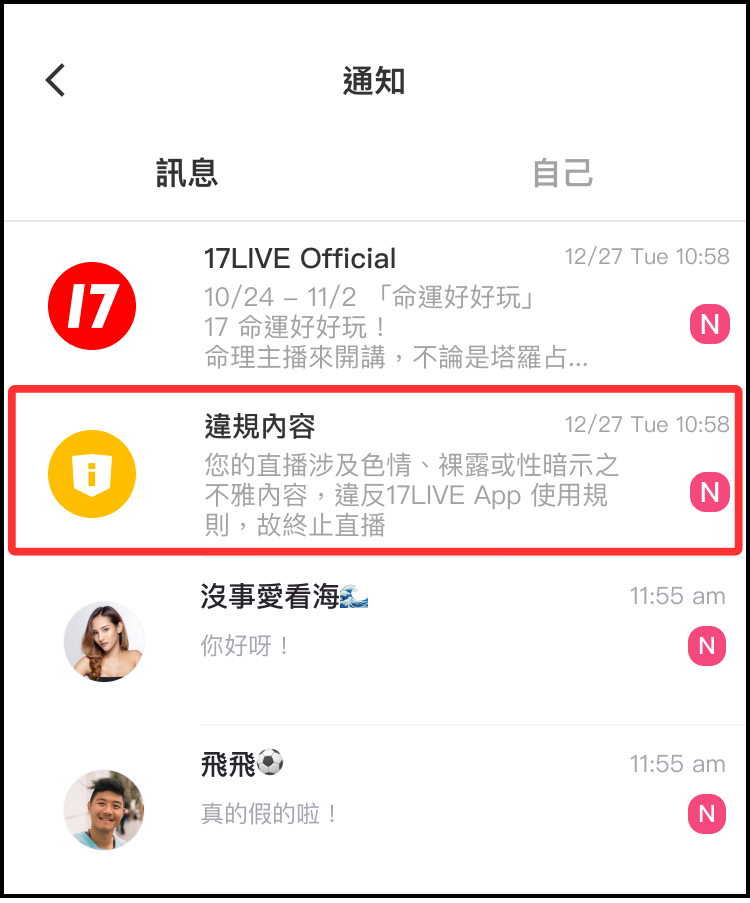This screenshot has height=903, width=750.
Task: Go back from the 通知 screen
Action: (56, 80)
